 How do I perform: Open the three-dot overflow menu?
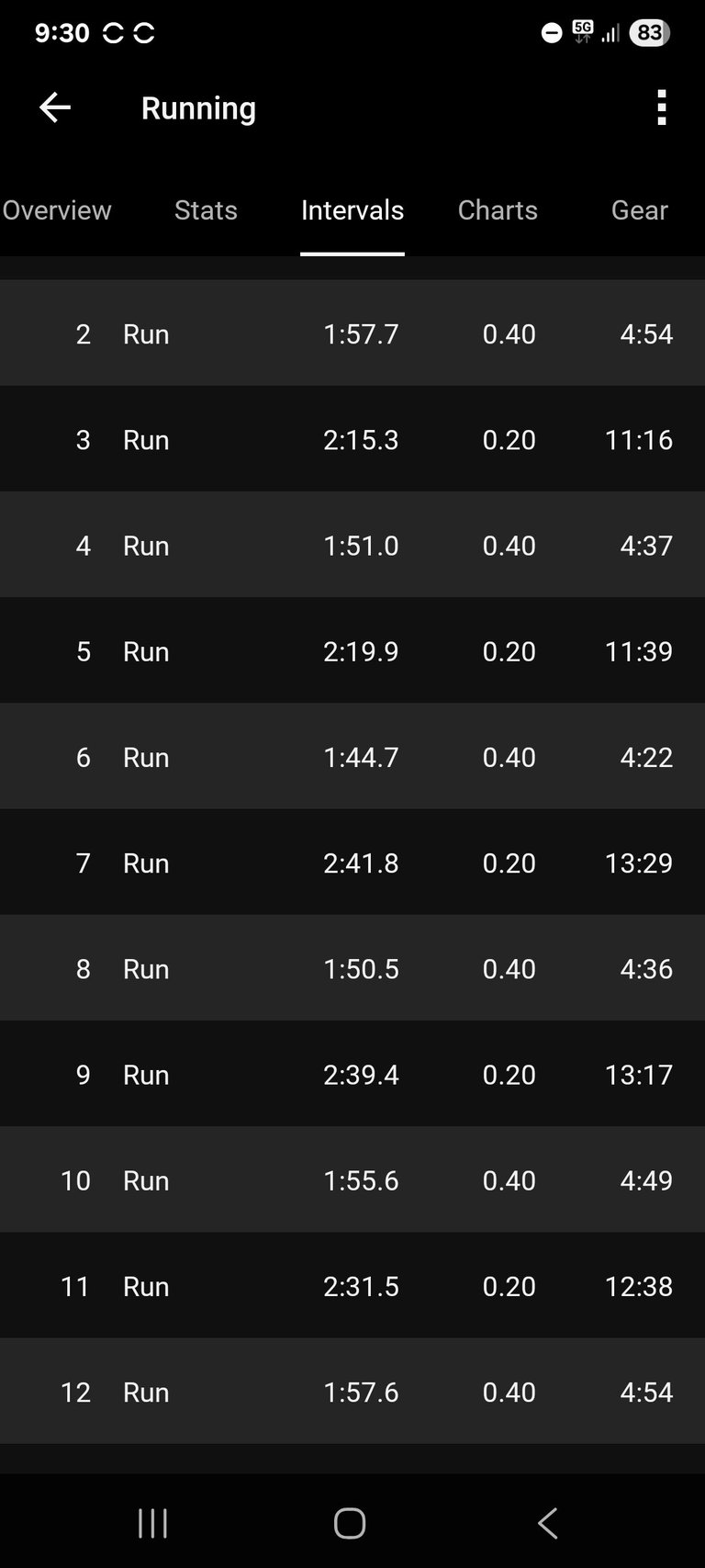click(661, 107)
